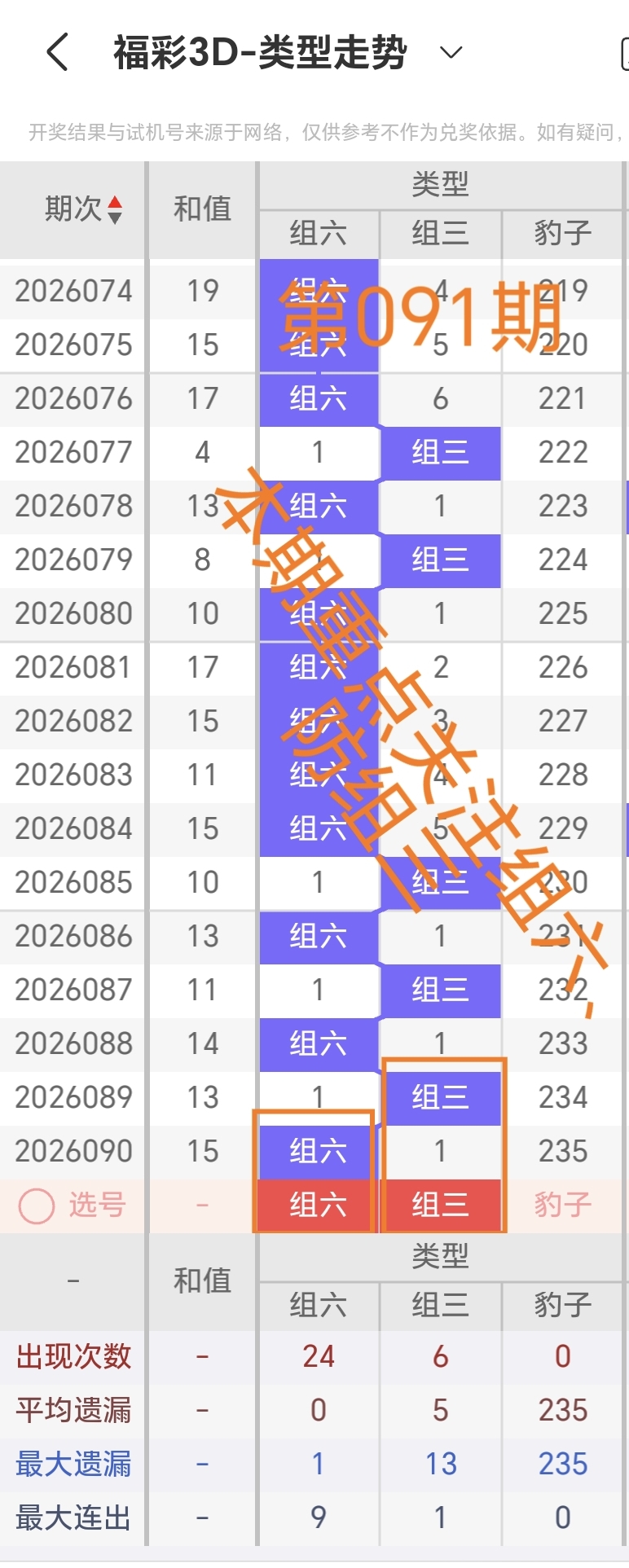Select the 最大遗漏 value 13 under 组三

click(441, 1463)
